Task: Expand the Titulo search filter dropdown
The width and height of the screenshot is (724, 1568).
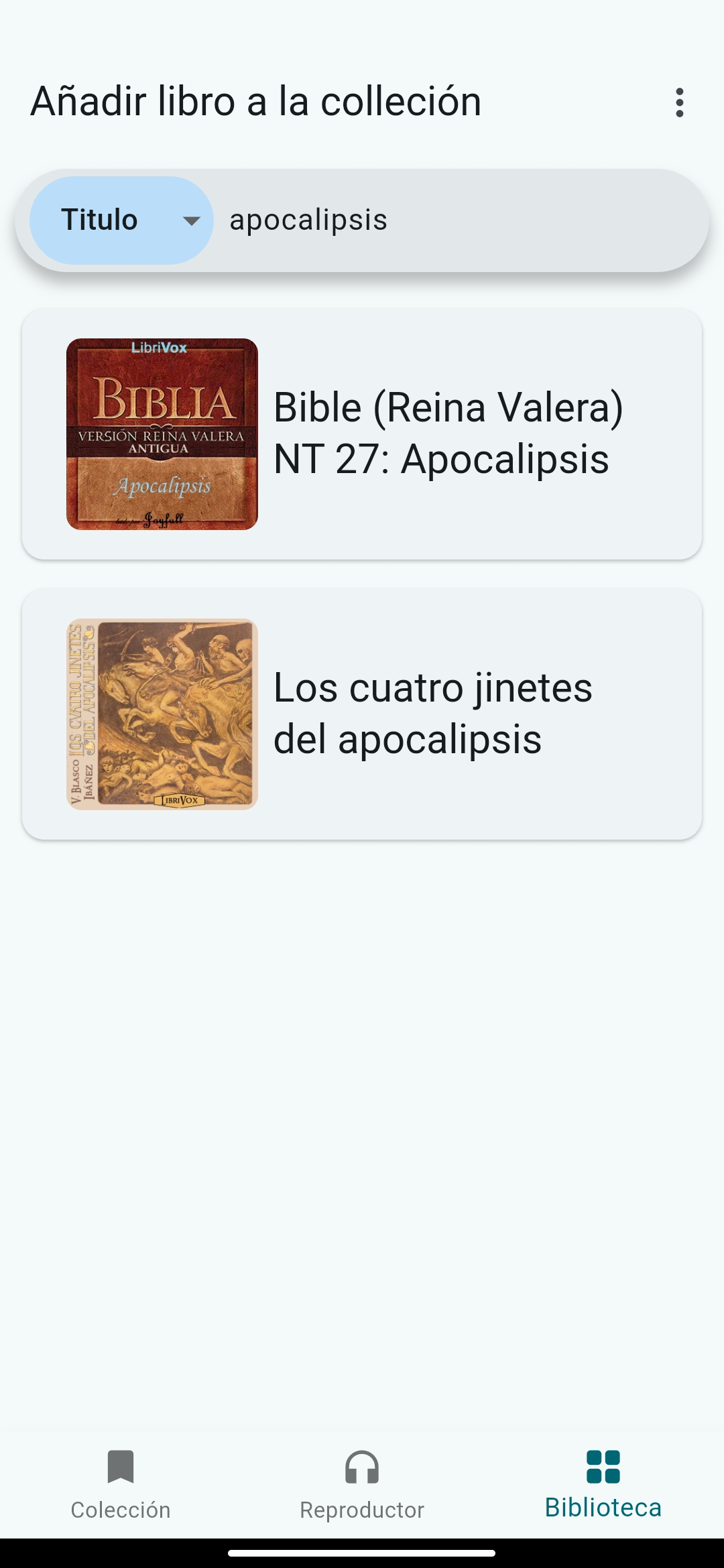Action: (x=121, y=220)
